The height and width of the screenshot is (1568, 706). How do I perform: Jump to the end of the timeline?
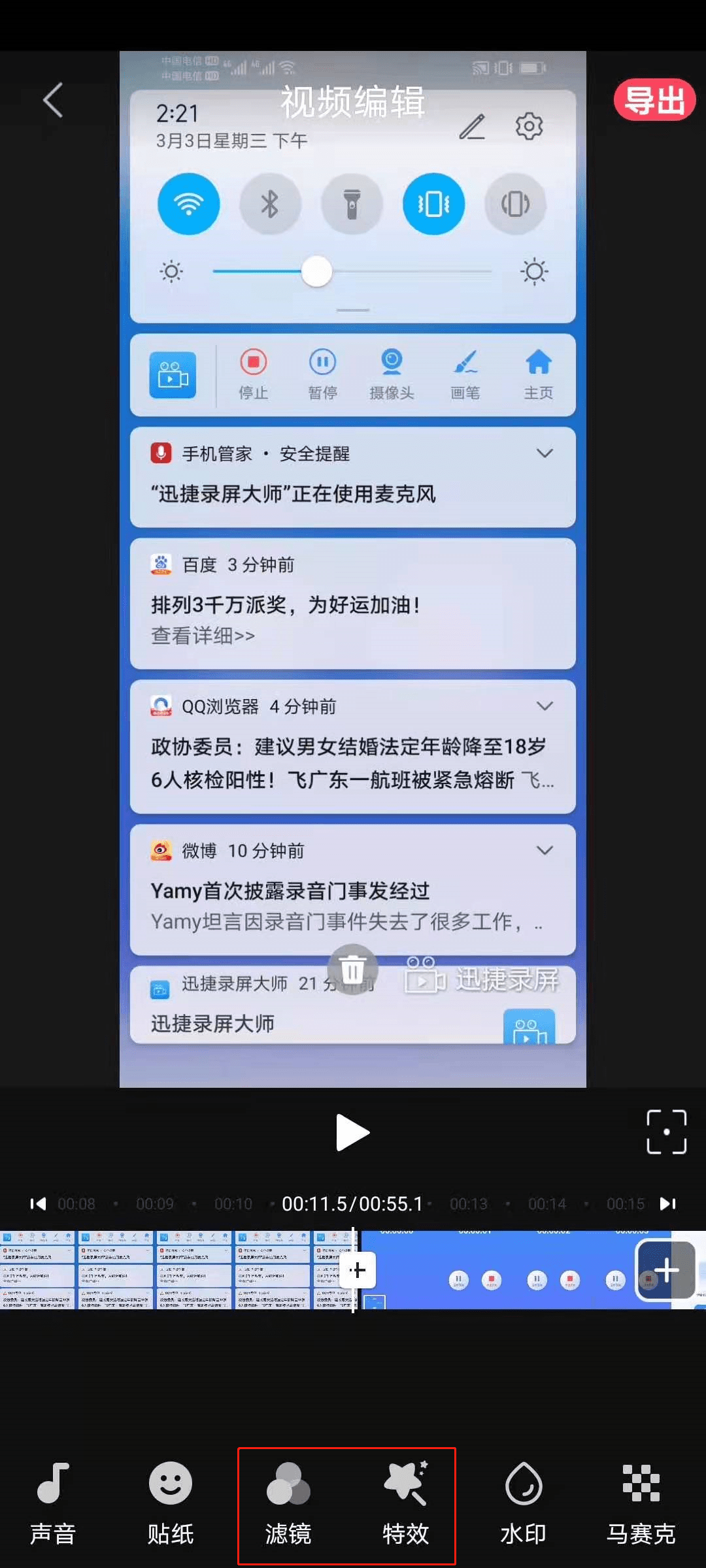668,1203
